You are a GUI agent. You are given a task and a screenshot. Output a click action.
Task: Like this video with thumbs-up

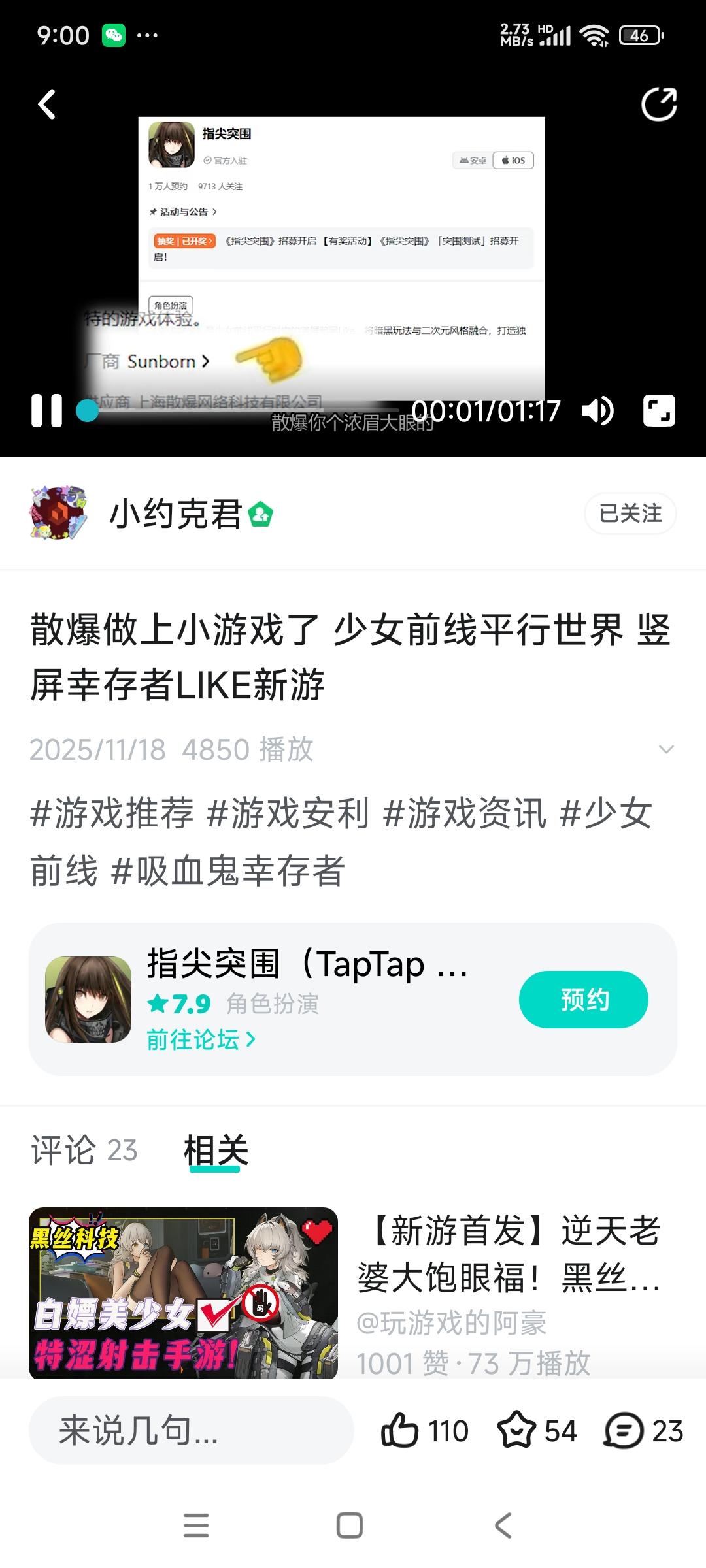pos(400,1431)
